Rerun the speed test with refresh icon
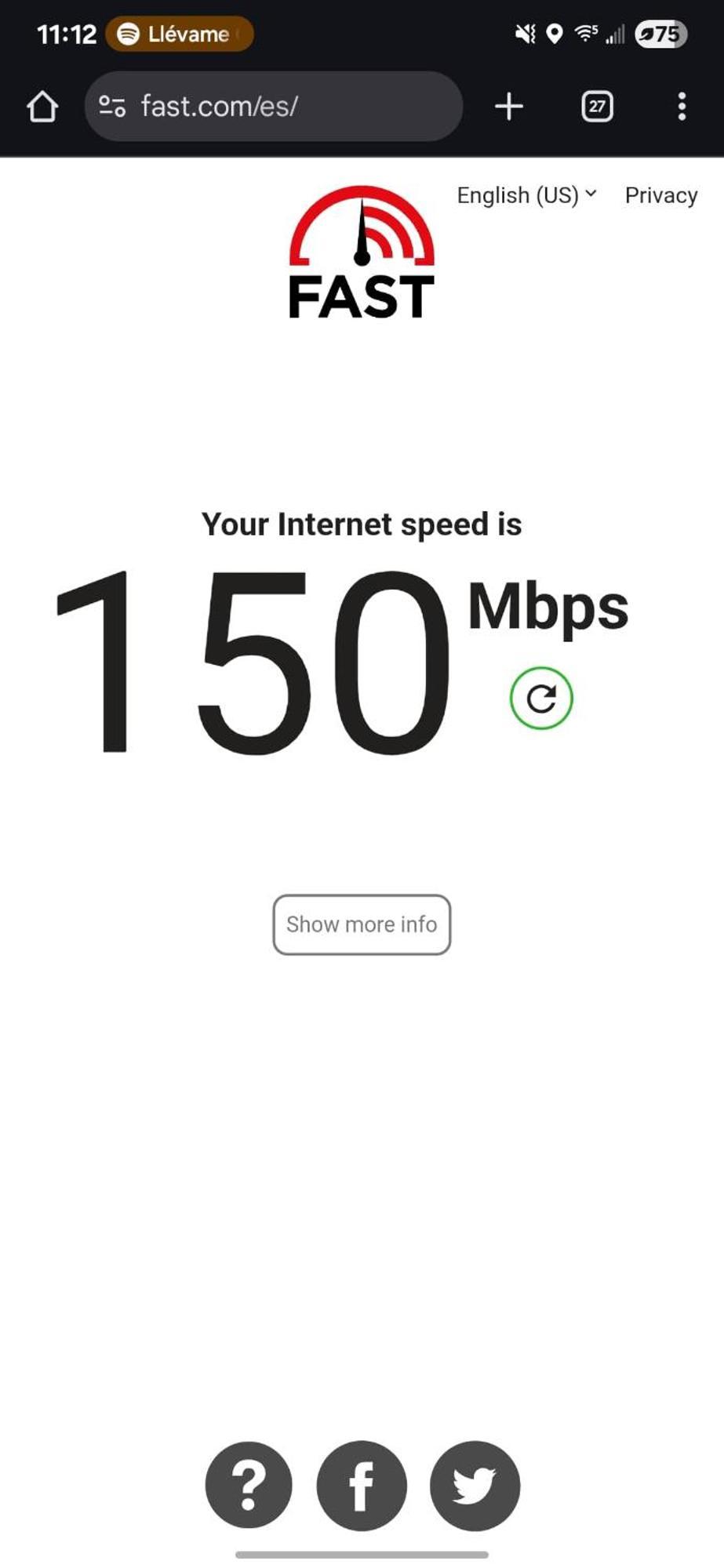 (x=541, y=698)
